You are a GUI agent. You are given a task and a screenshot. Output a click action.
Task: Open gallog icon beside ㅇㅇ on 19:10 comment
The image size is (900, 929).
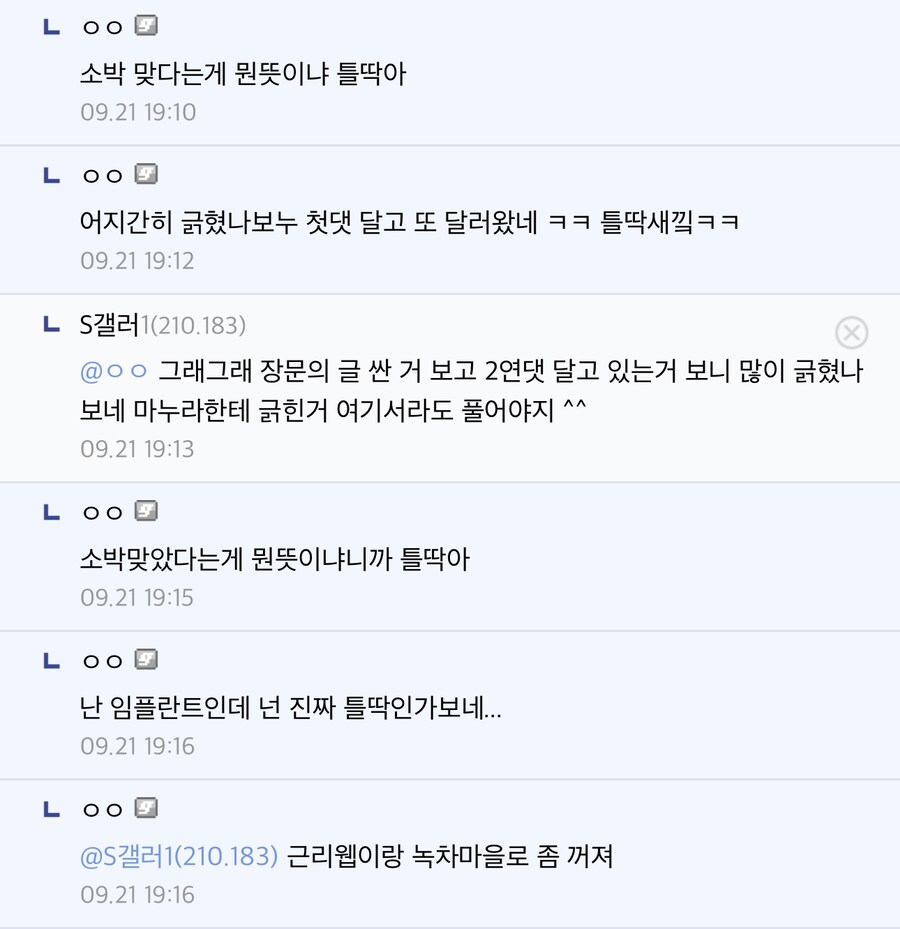[146, 27]
